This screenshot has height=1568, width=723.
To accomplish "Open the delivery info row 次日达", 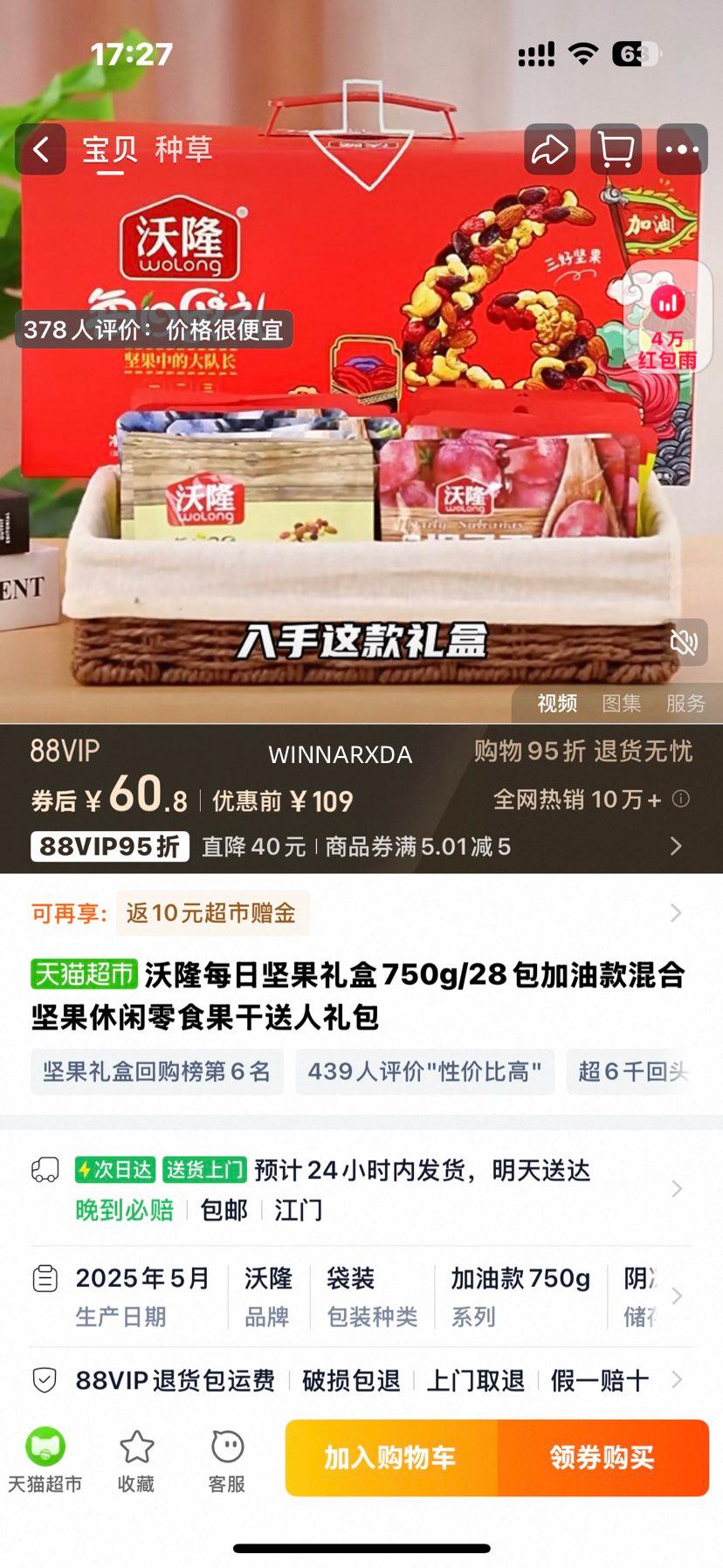I will 358,1188.
